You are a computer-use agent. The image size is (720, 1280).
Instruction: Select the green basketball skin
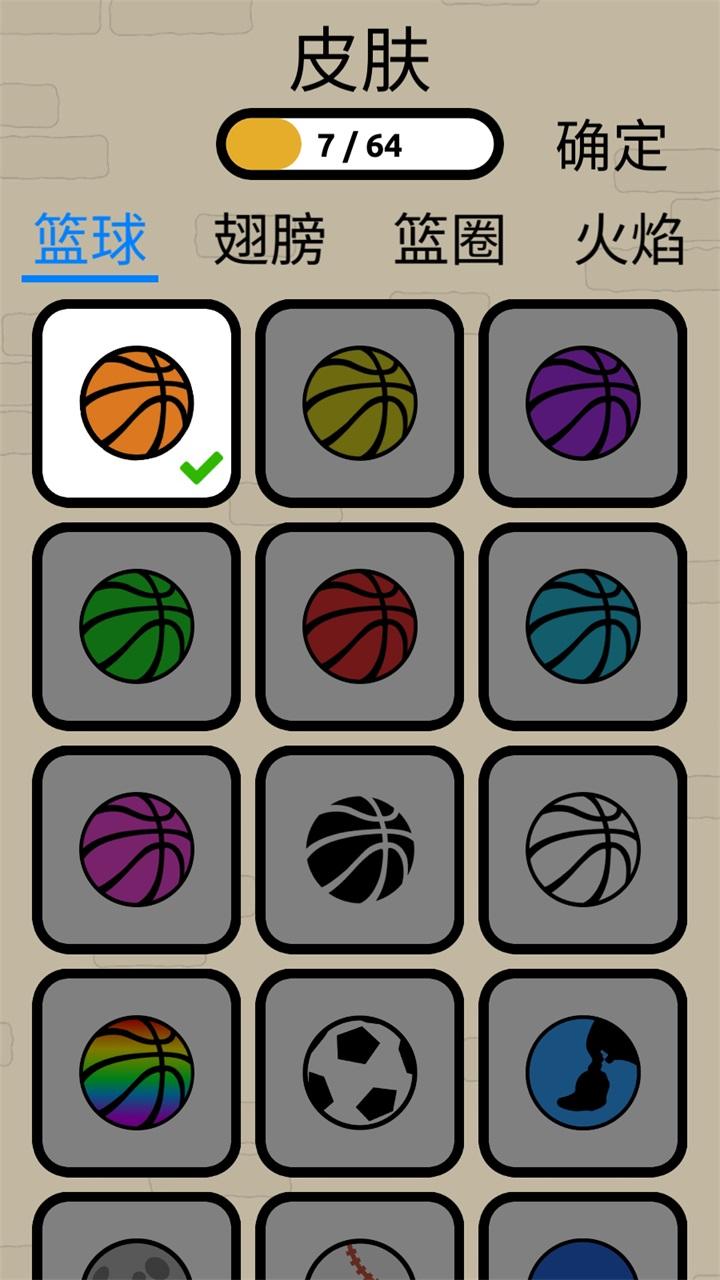(137, 626)
